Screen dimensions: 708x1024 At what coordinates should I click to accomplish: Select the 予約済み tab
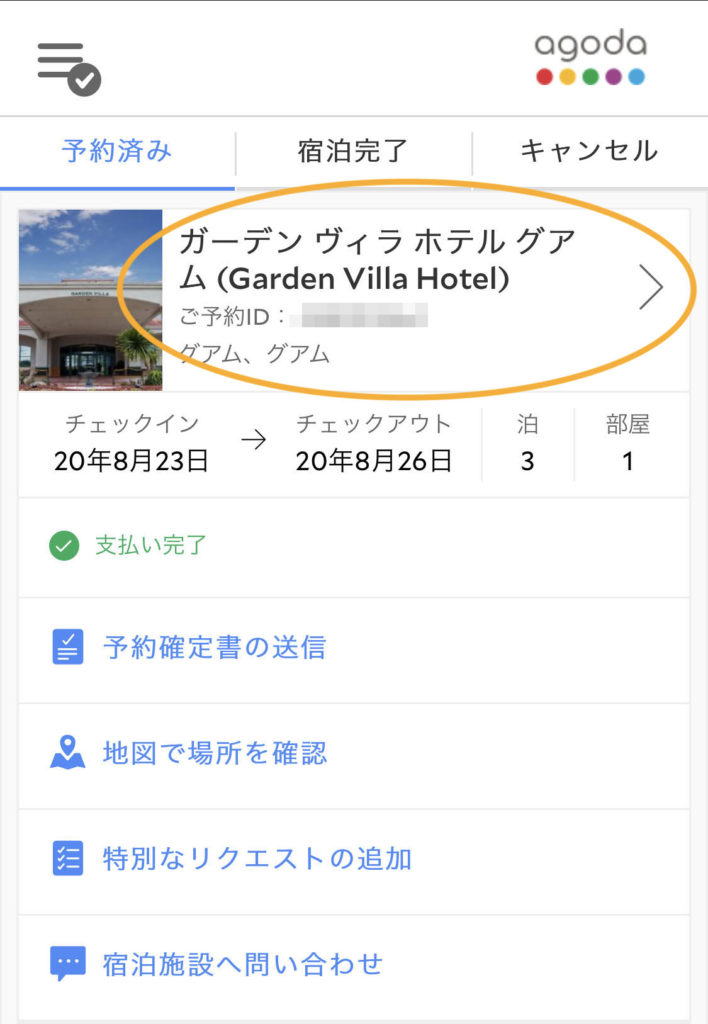[117, 152]
